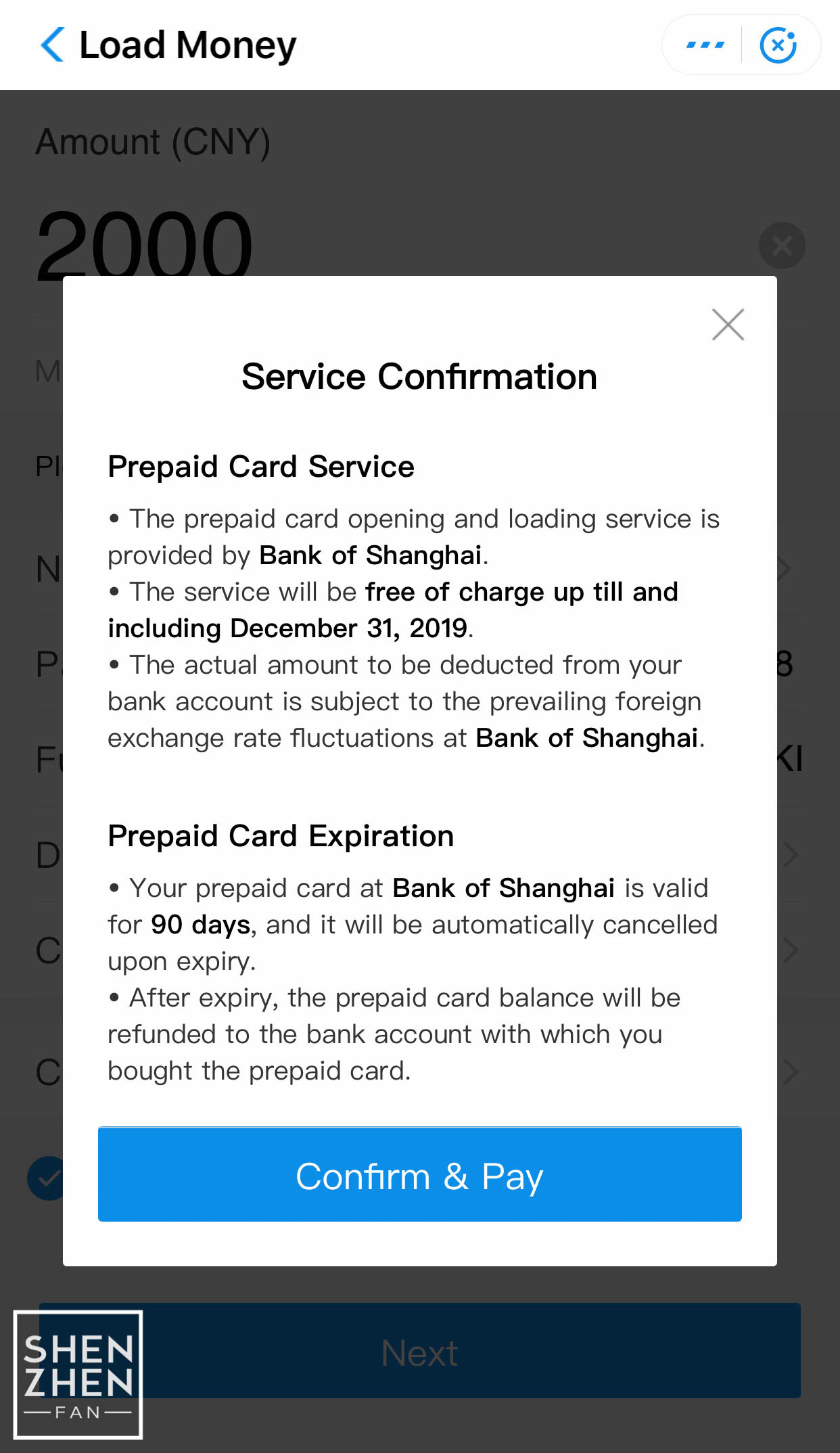This screenshot has height=1453, width=840.
Task: Tap Confirm & Pay button
Action: [x=419, y=1174]
